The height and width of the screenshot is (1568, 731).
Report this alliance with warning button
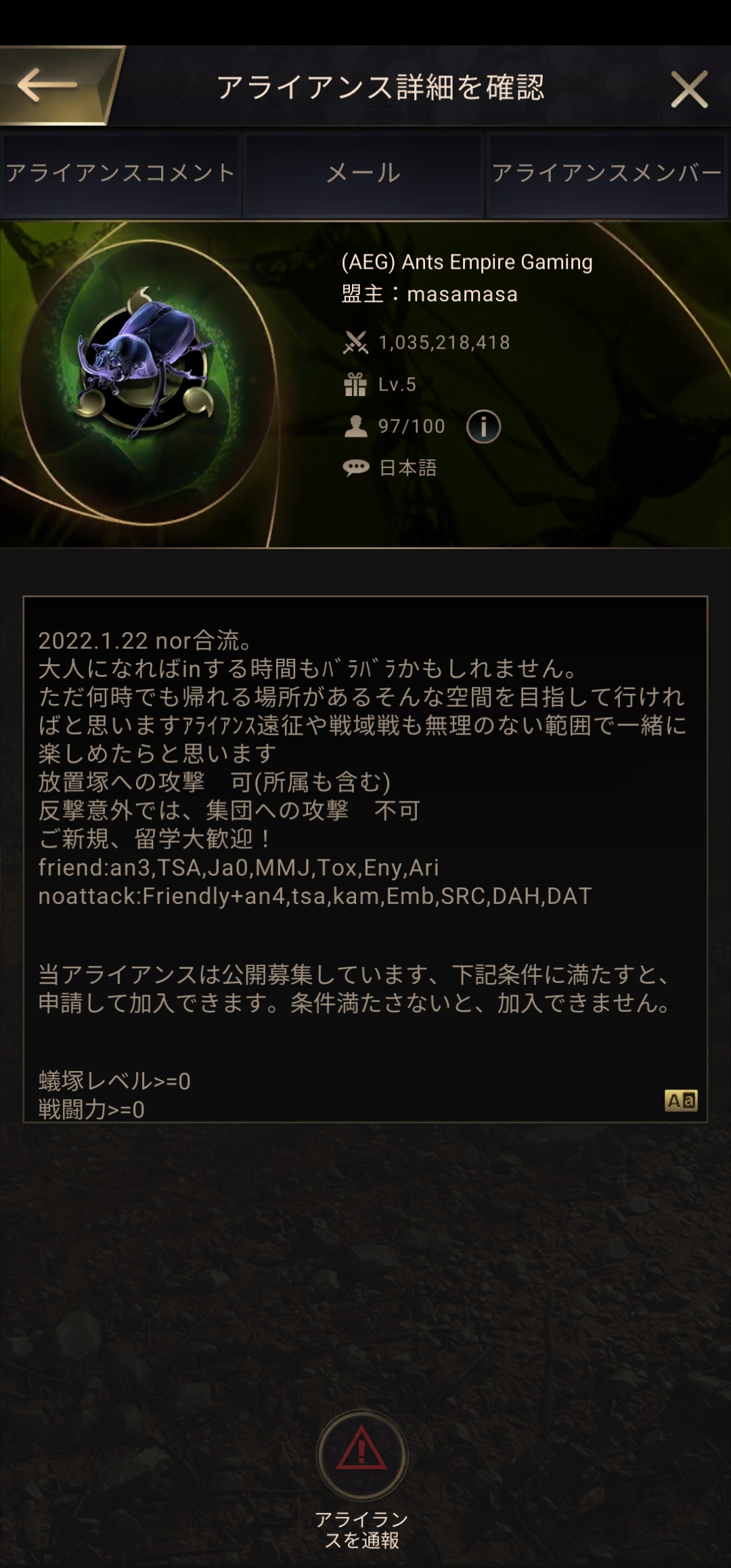[x=362, y=1454]
